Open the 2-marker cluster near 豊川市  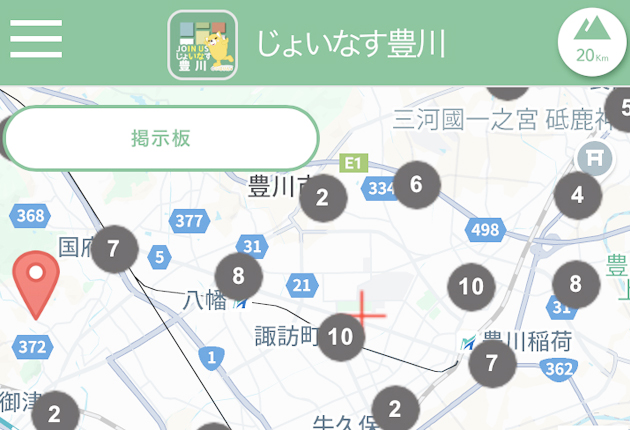[x=322, y=197]
